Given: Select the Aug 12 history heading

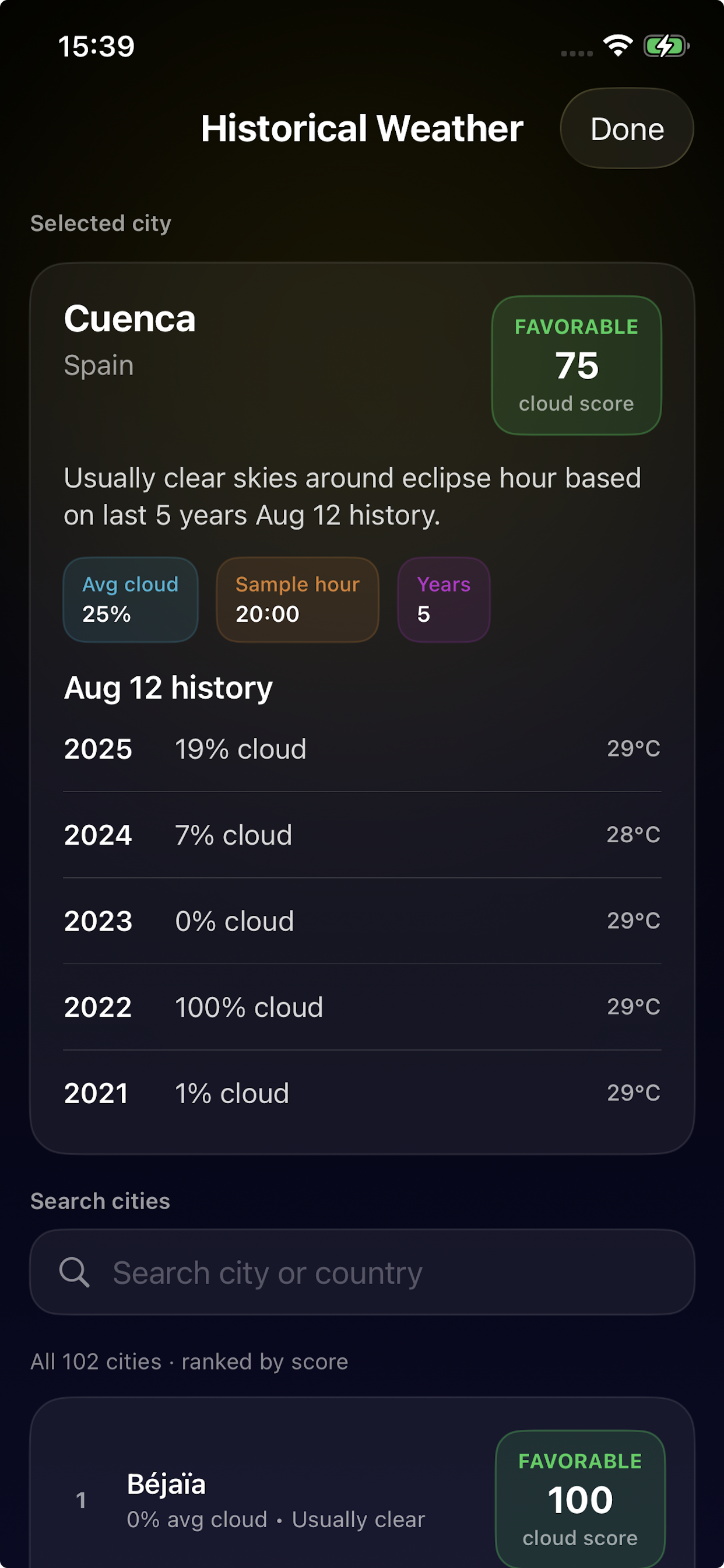Looking at the screenshot, I should tap(167, 688).
